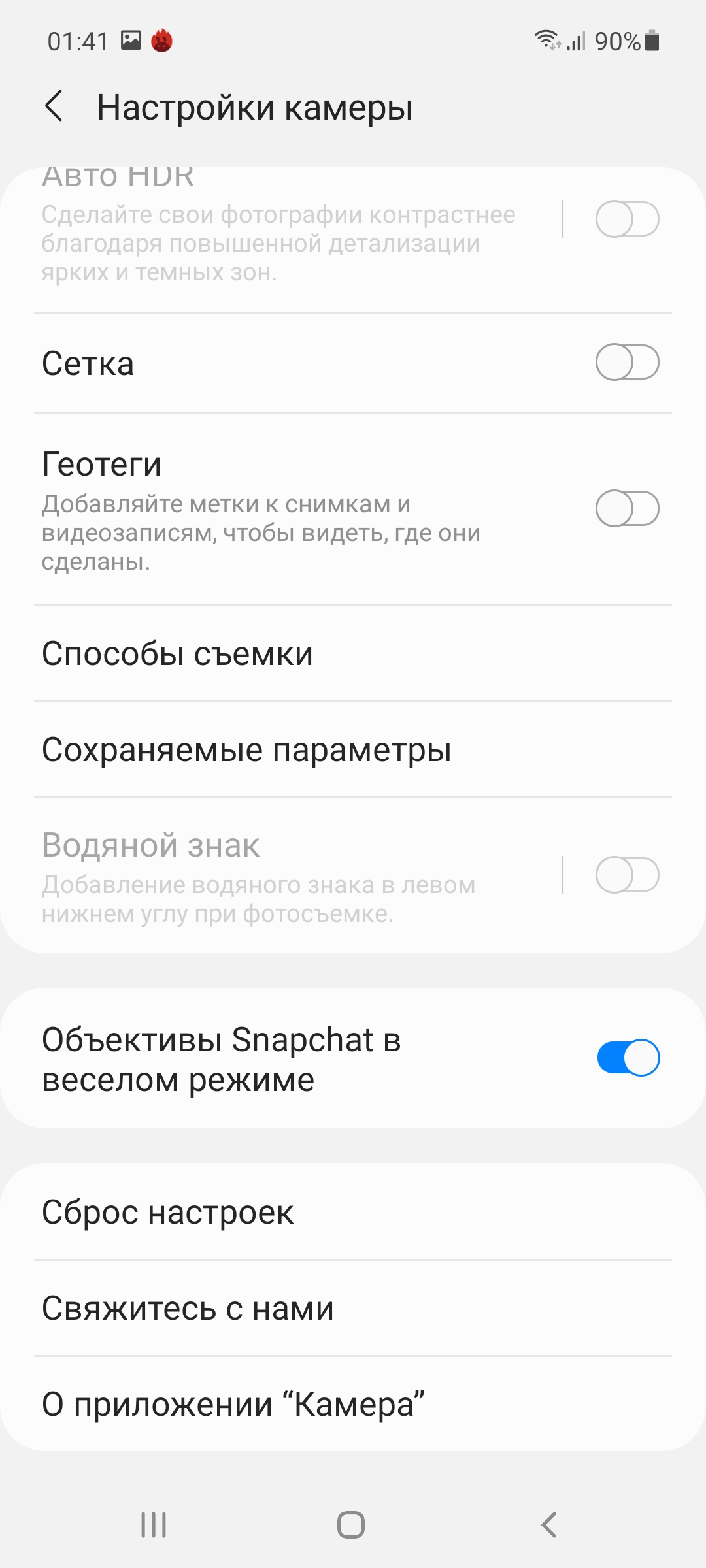Select Сброс настроек
This screenshot has width=706, height=1568.
click(353, 1213)
